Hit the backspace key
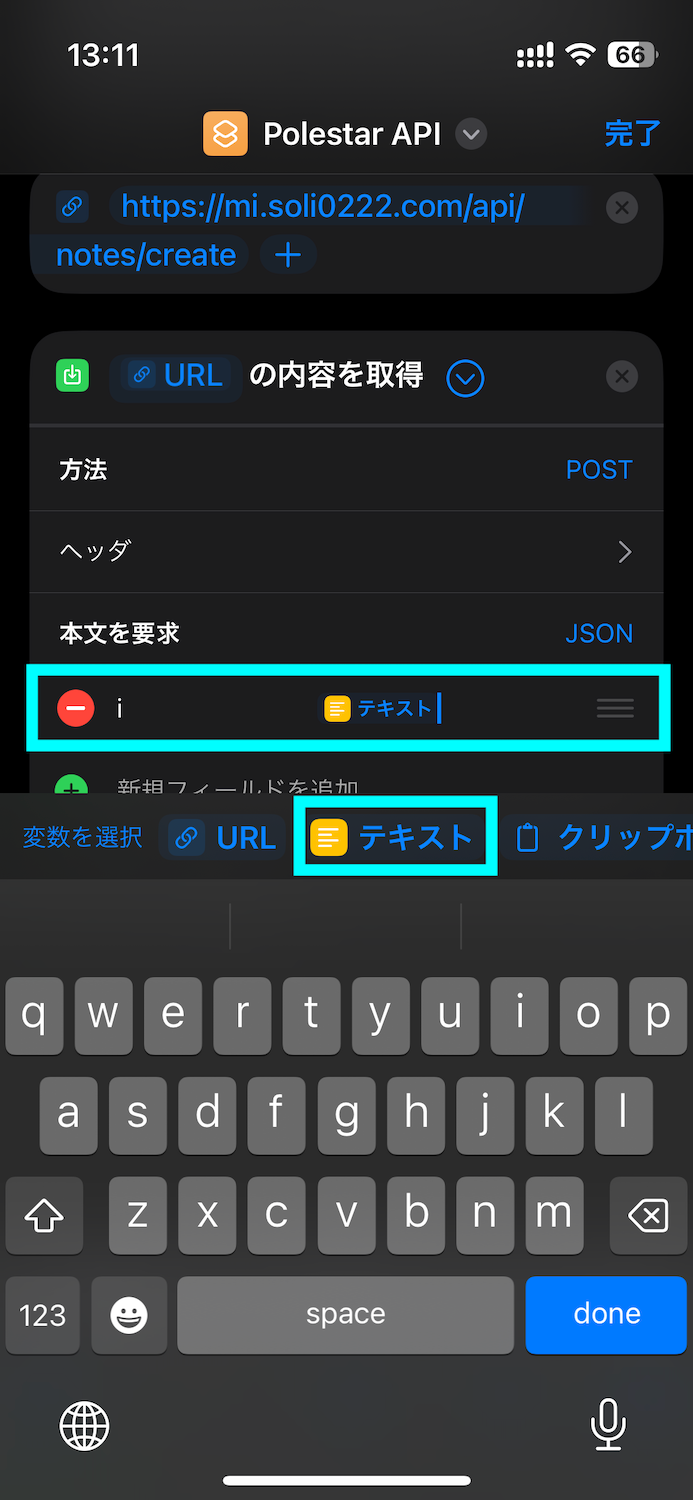The image size is (693, 1500). 647,1216
